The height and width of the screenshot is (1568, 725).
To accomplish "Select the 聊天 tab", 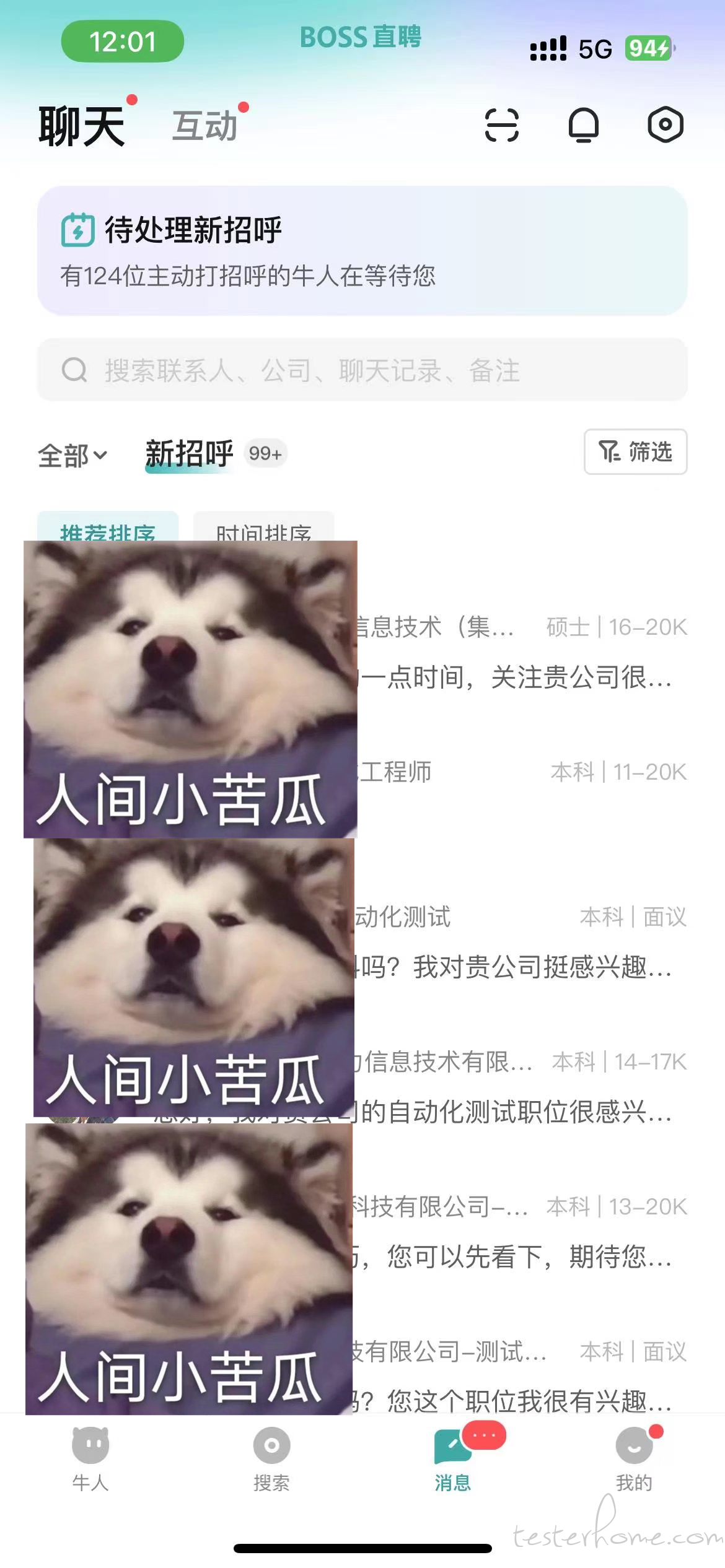I will tap(82, 126).
